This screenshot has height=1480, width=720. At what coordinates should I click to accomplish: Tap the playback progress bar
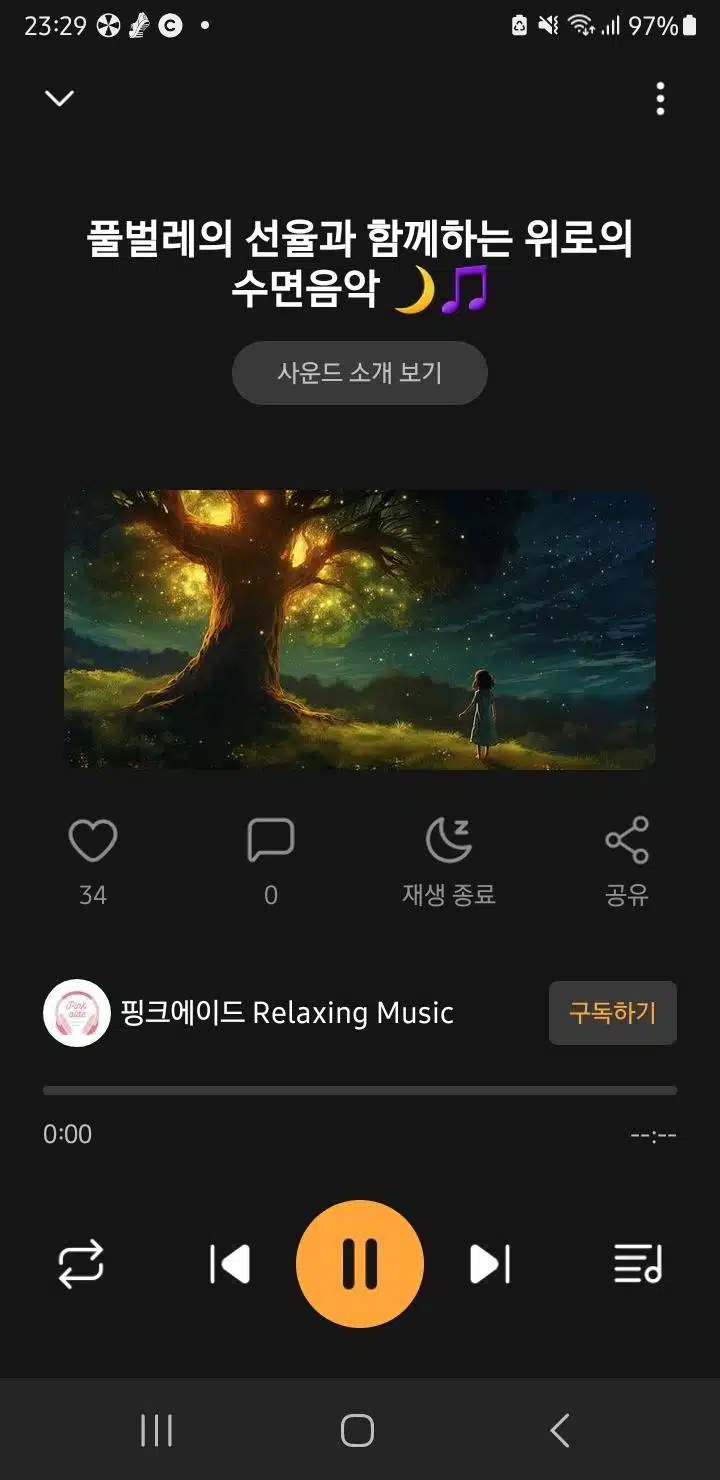(360, 1090)
